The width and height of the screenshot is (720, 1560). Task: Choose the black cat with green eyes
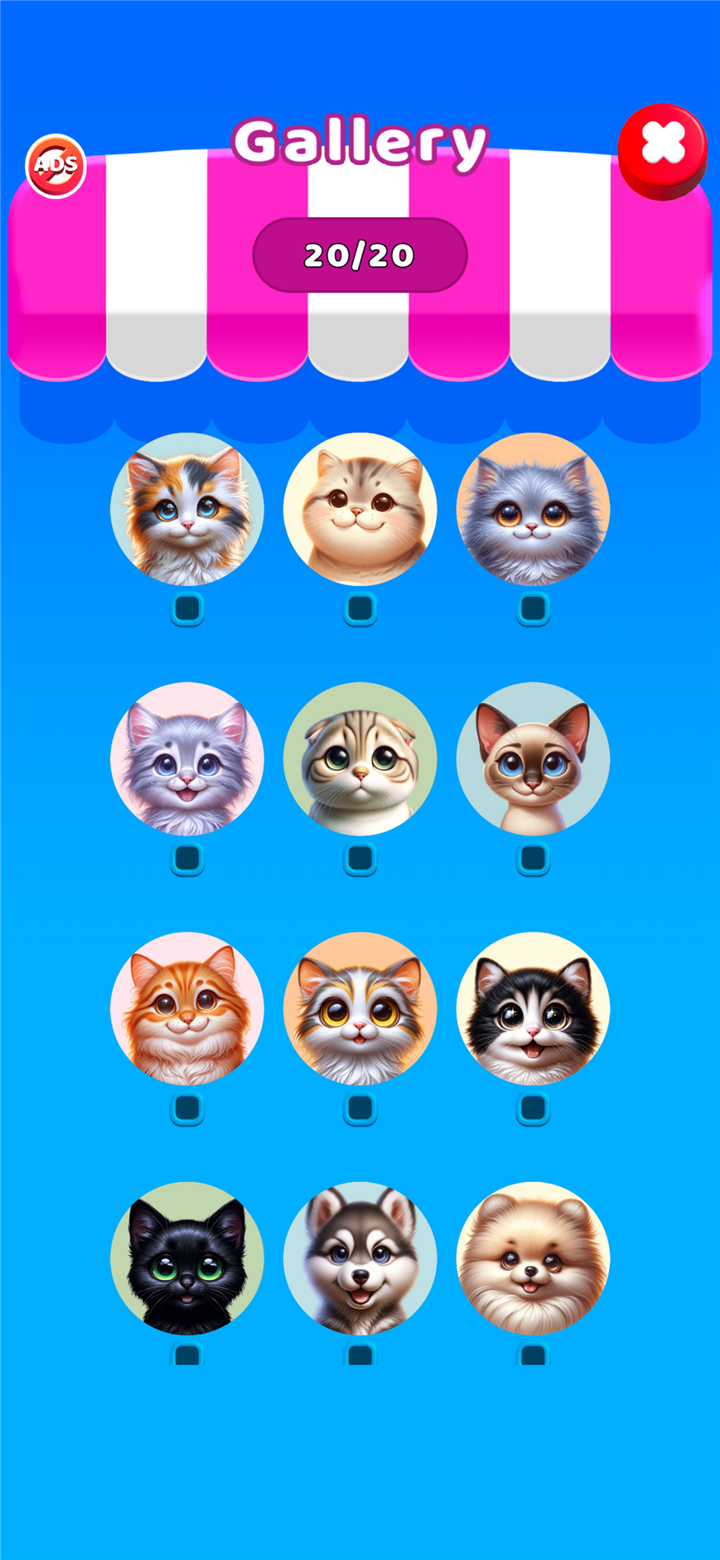[x=187, y=1259]
